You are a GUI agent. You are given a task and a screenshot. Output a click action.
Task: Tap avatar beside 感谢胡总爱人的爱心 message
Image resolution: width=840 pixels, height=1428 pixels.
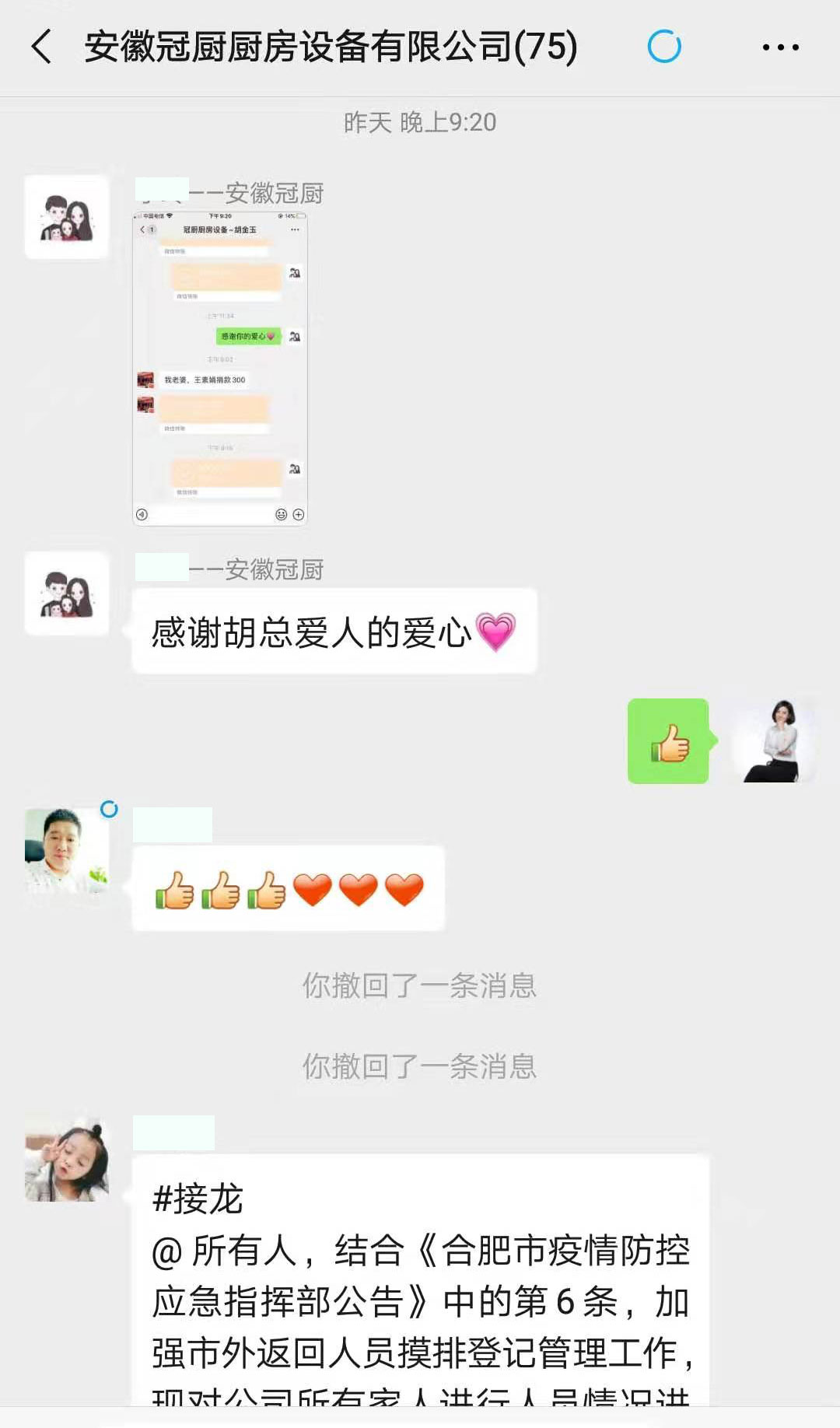(67, 593)
